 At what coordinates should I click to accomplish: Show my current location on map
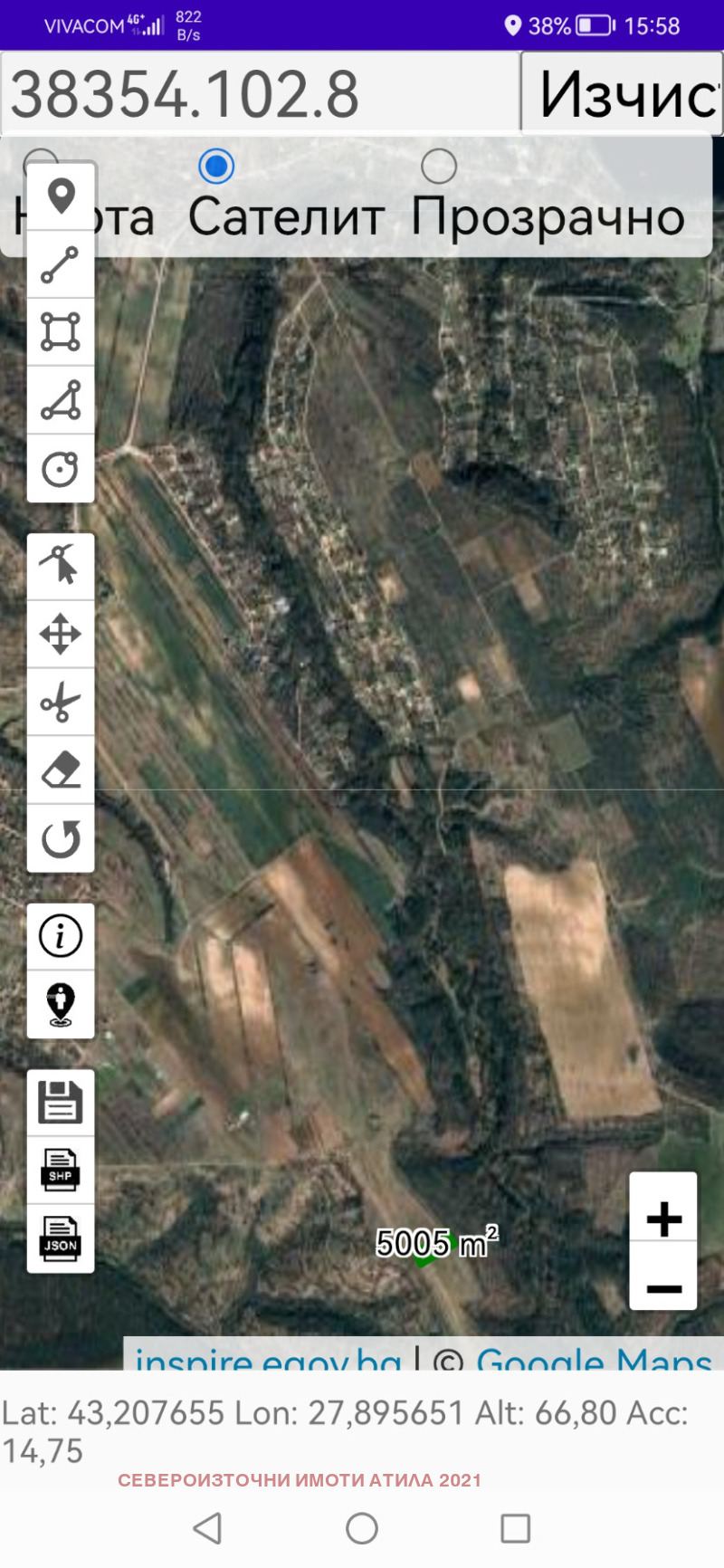[x=61, y=1005]
